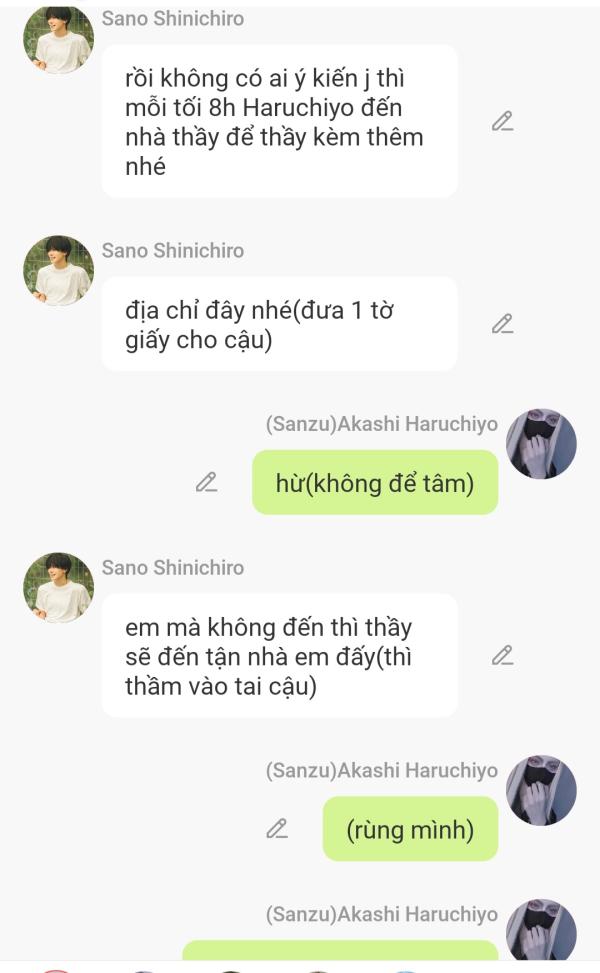This screenshot has width=600, height=973.
Task: Tap Sano's avatar beside "em mà không đến"
Action: [58, 588]
